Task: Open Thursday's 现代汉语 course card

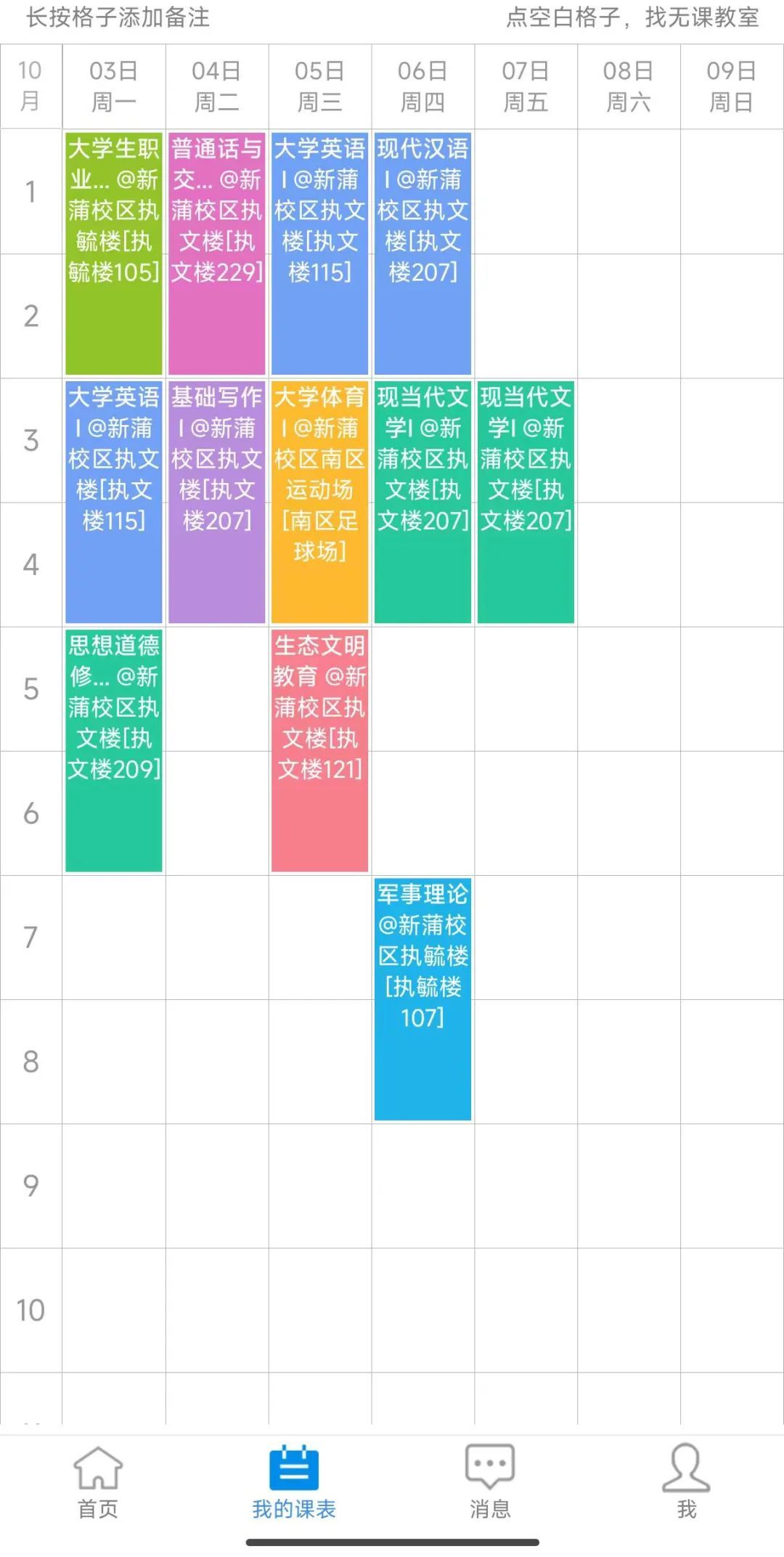Action: 423,253
